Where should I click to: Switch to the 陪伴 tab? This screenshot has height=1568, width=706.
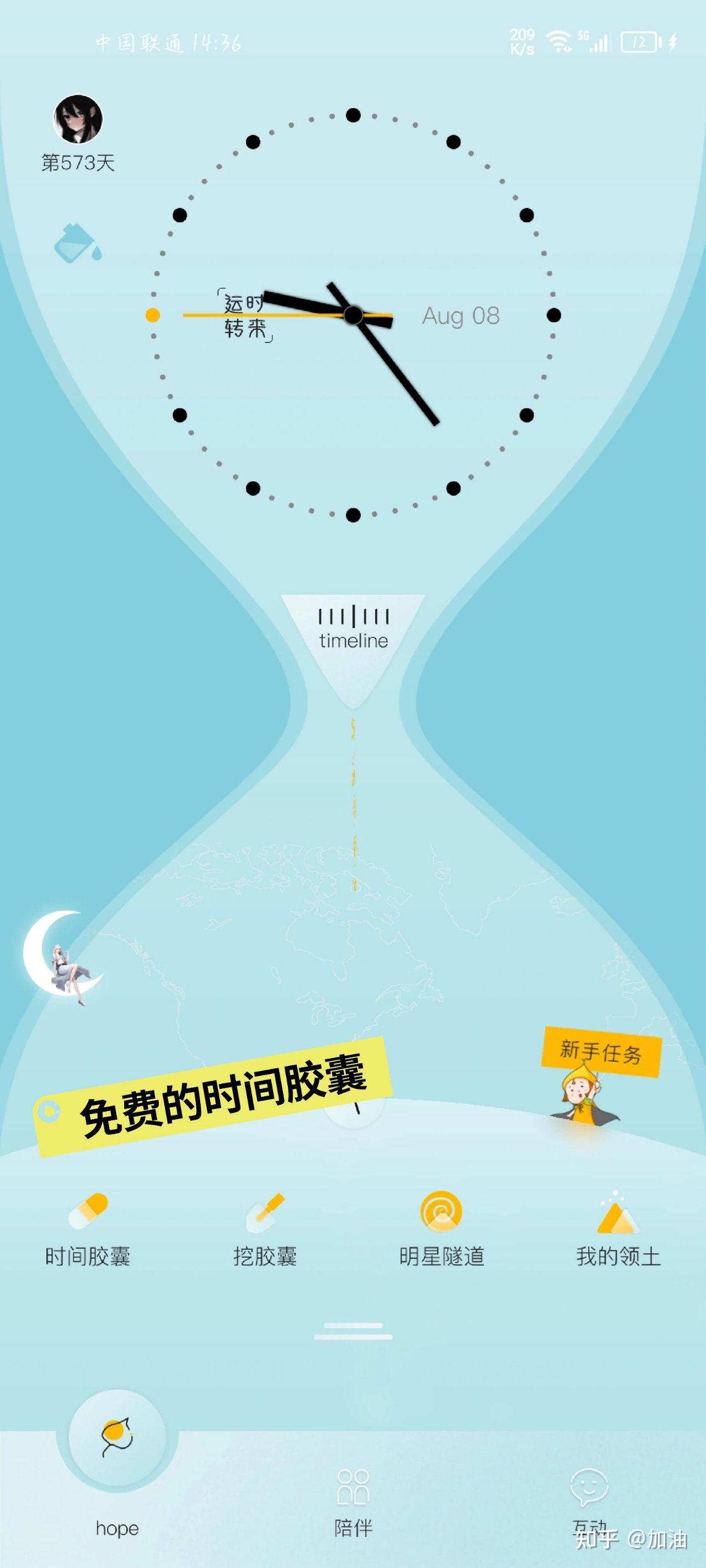click(352, 1500)
